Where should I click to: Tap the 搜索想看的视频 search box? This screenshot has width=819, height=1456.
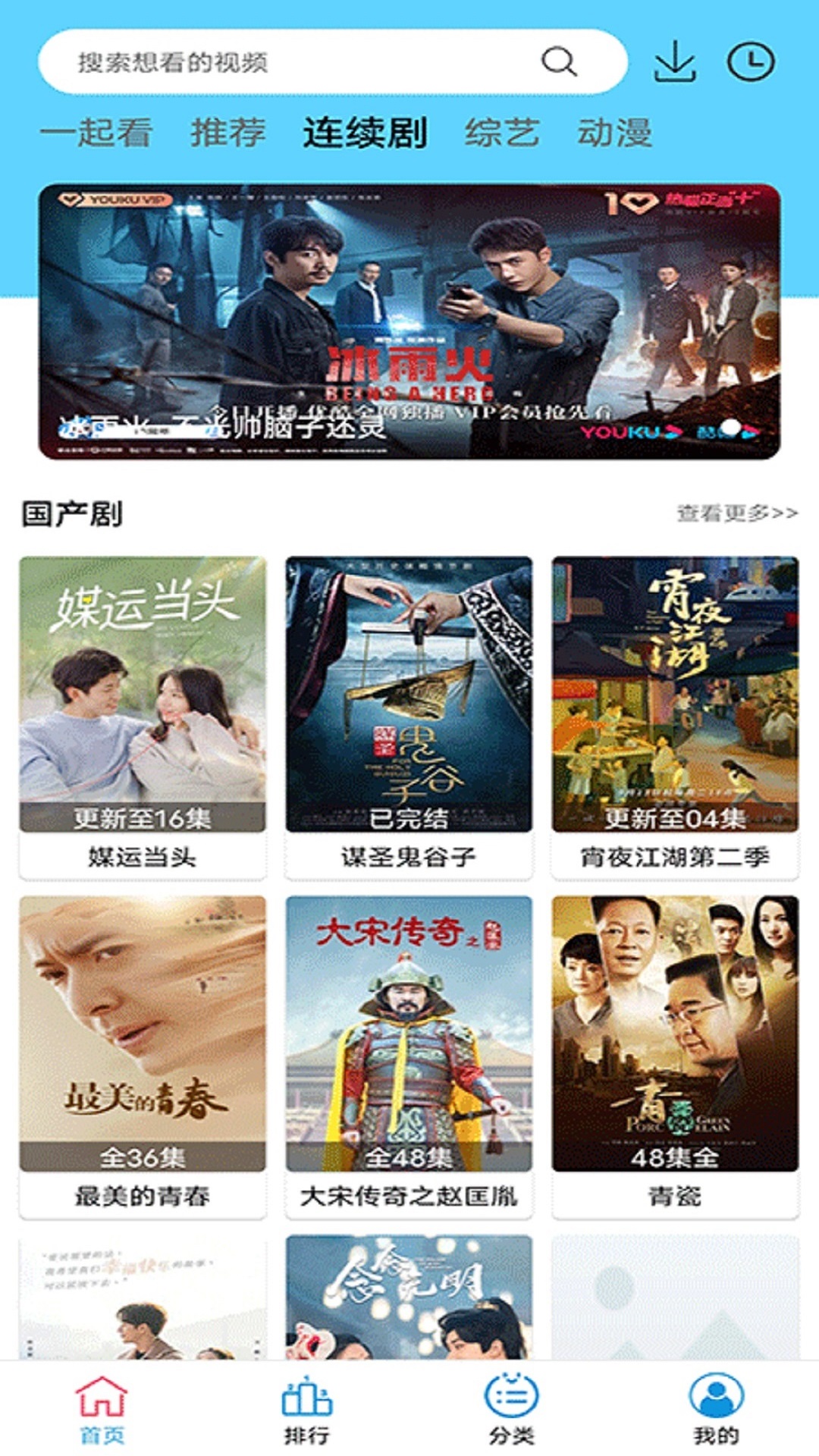303,62
